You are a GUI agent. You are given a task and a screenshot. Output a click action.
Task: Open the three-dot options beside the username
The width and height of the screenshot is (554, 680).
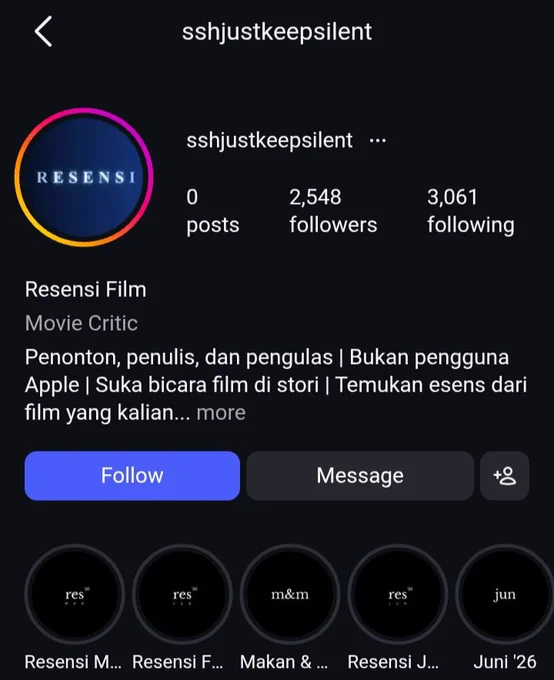(x=377, y=141)
